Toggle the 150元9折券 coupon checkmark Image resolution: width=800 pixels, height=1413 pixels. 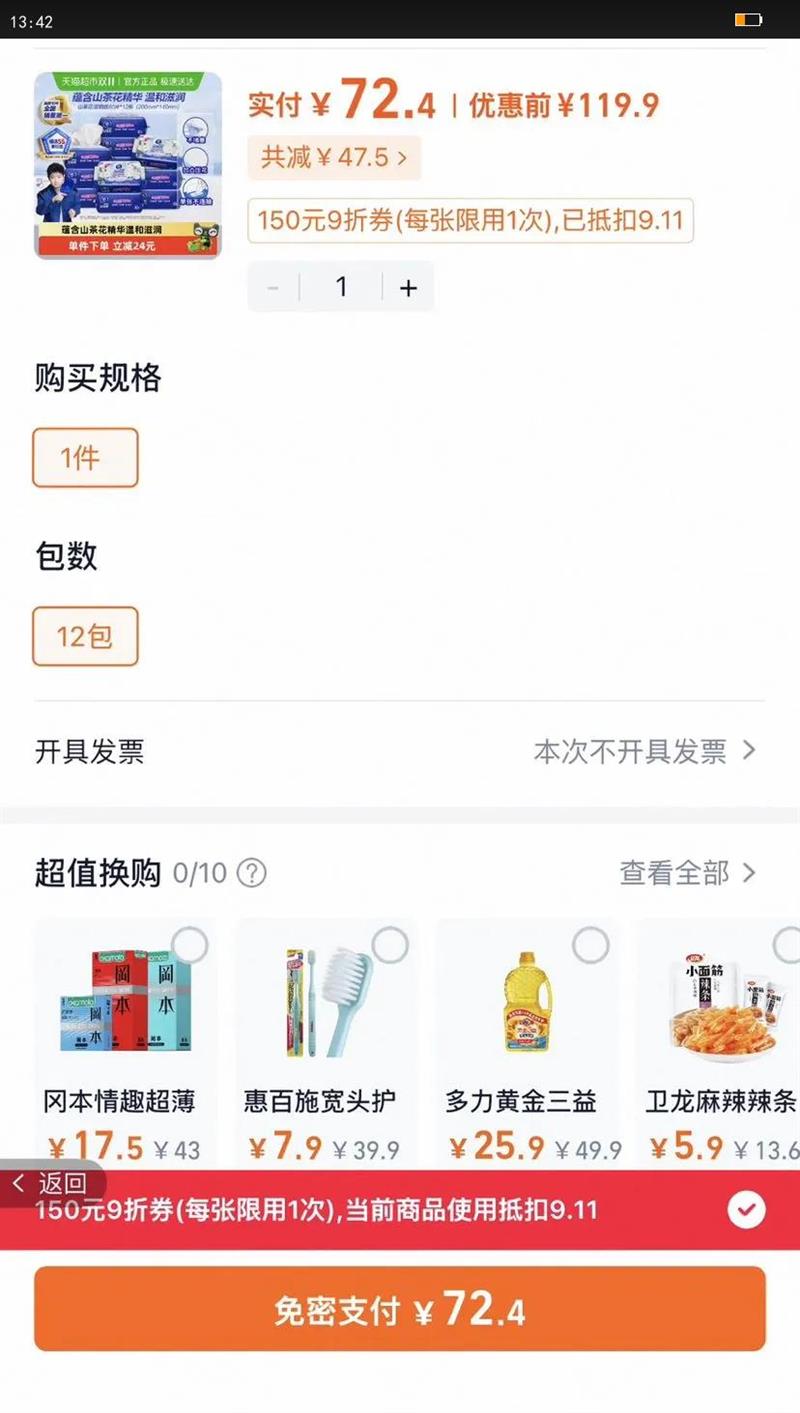[x=745, y=1211]
